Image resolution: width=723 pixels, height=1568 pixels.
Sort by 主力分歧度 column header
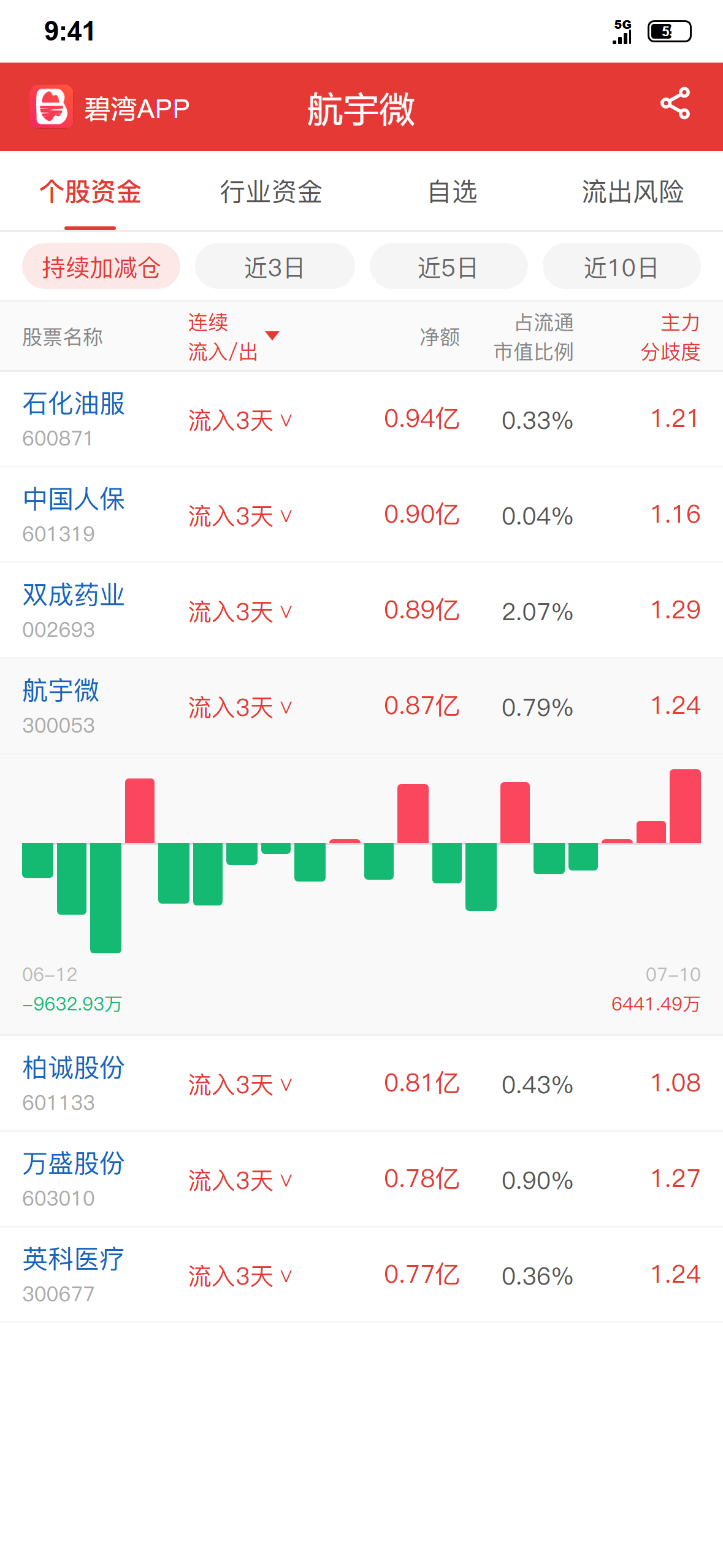[x=670, y=337]
